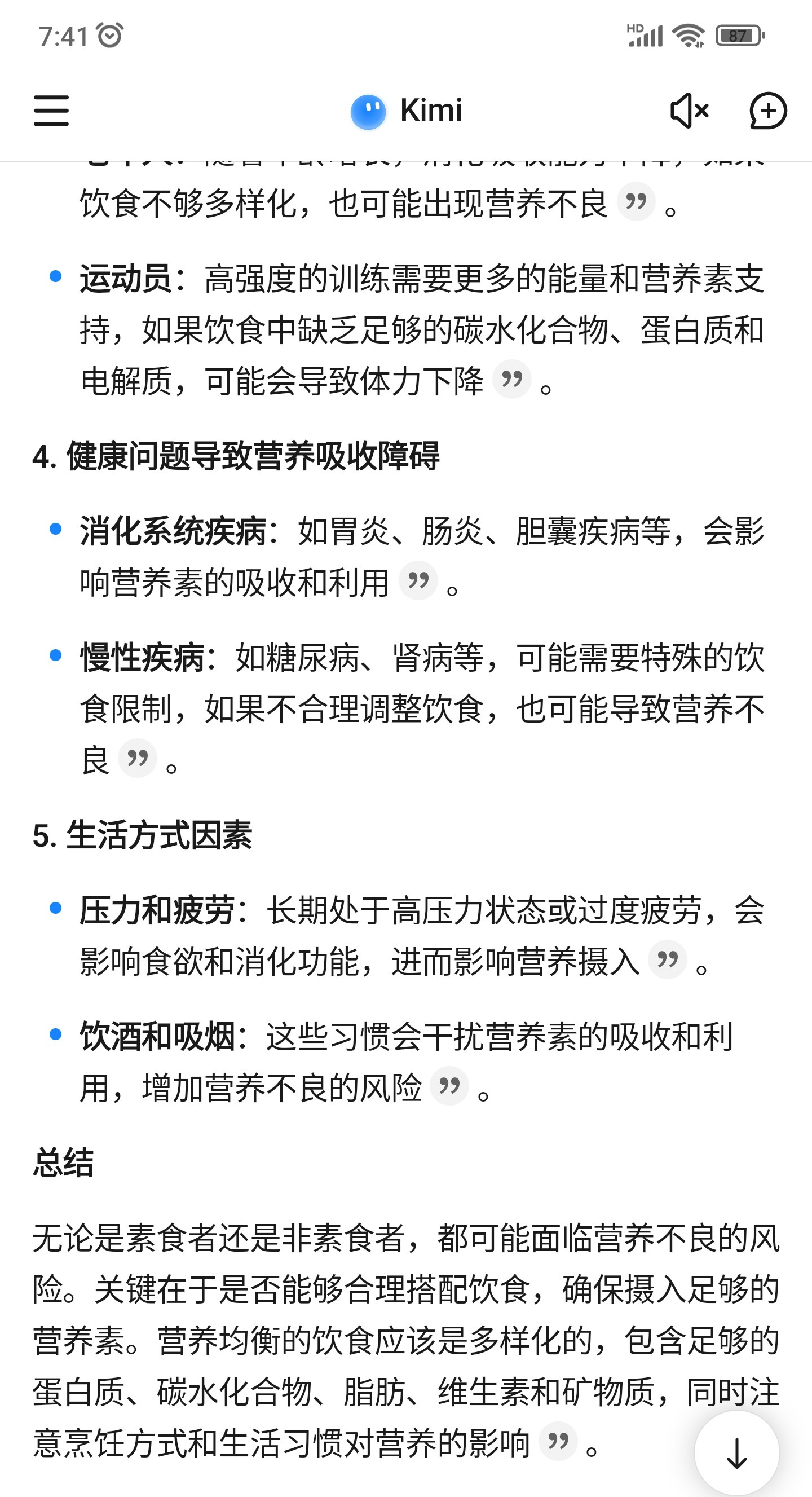
Task: Toggle the muted speaker icon
Action: click(690, 111)
